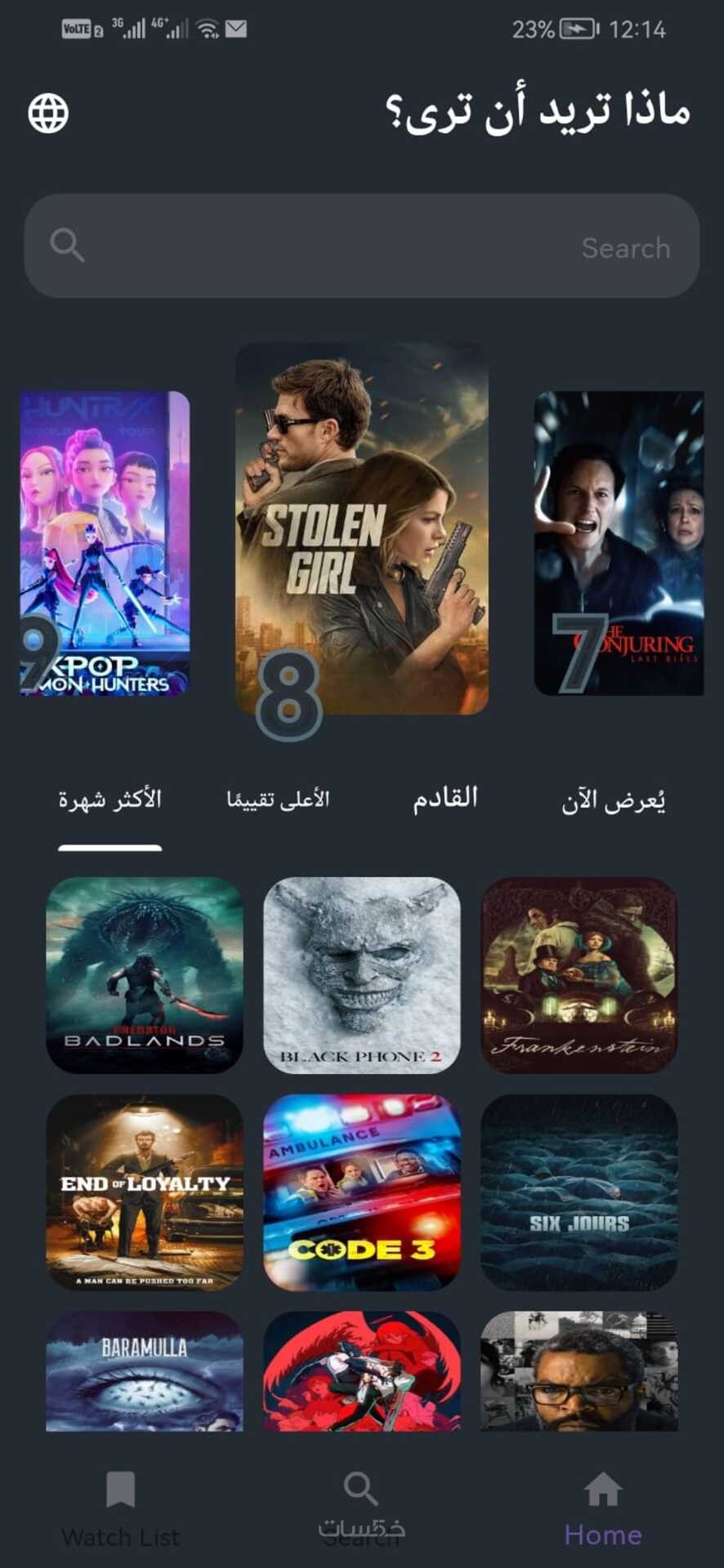Select the الأعلى تقييمًا tab
This screenshot has width=724, height=1568.
(278, 800)
